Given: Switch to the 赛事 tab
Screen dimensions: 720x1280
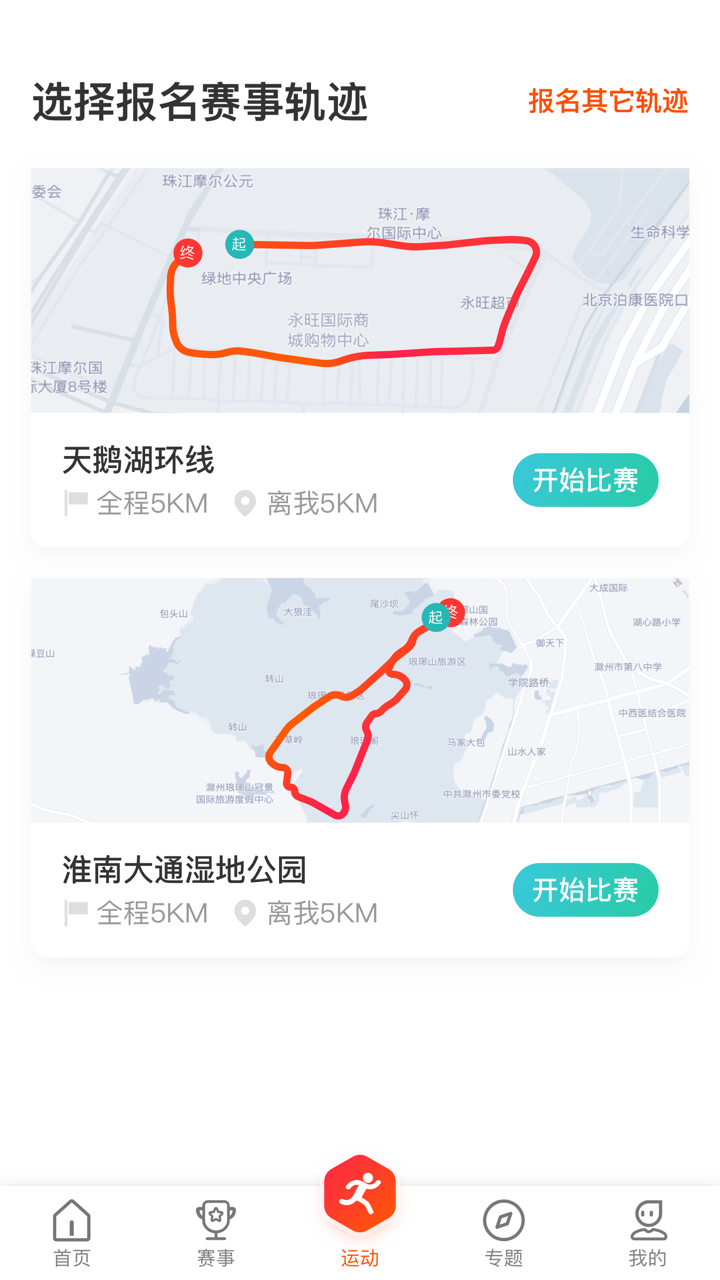Looking at the screenshot, I should (215, 1230).
